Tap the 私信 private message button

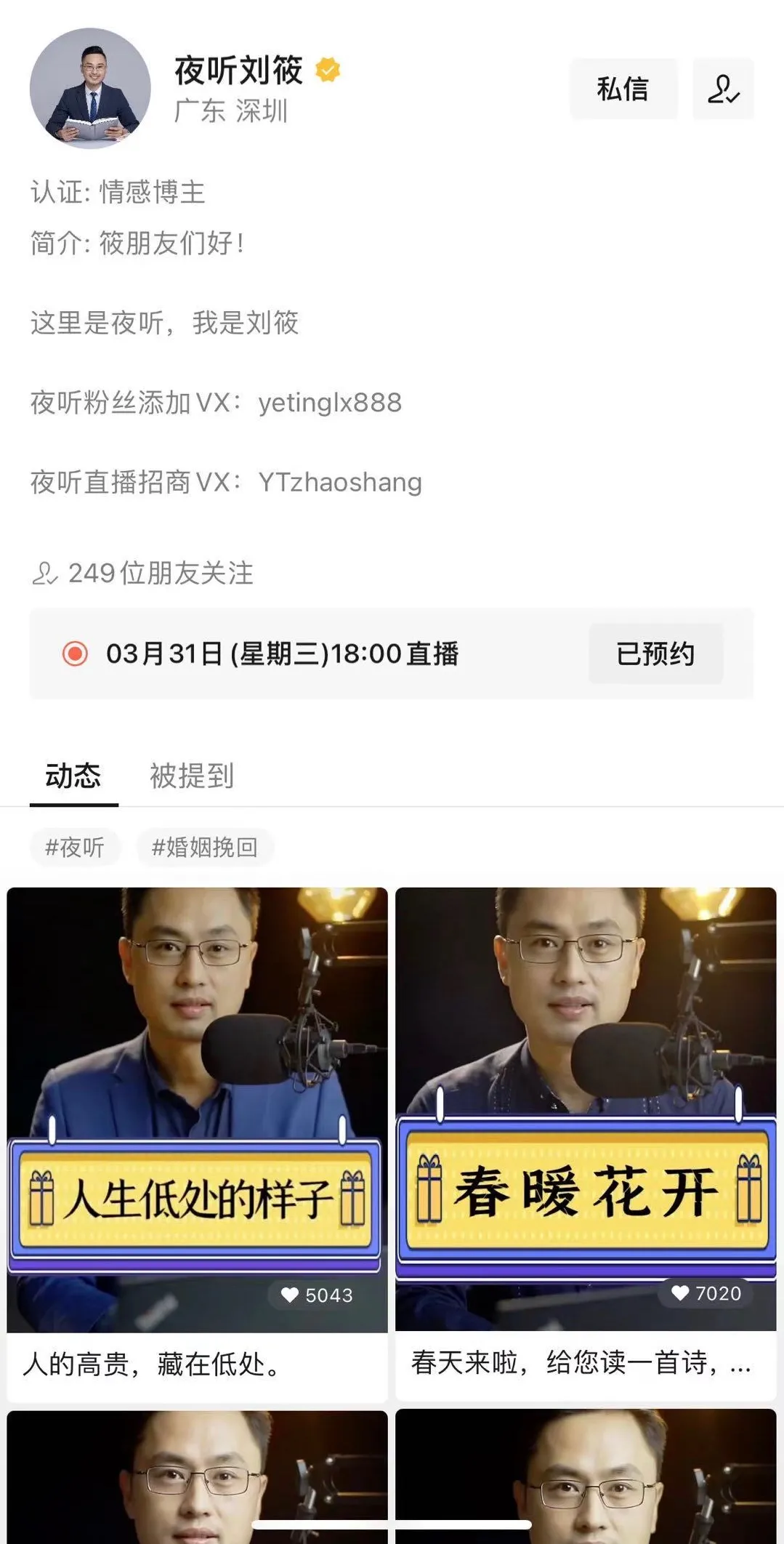623,89
